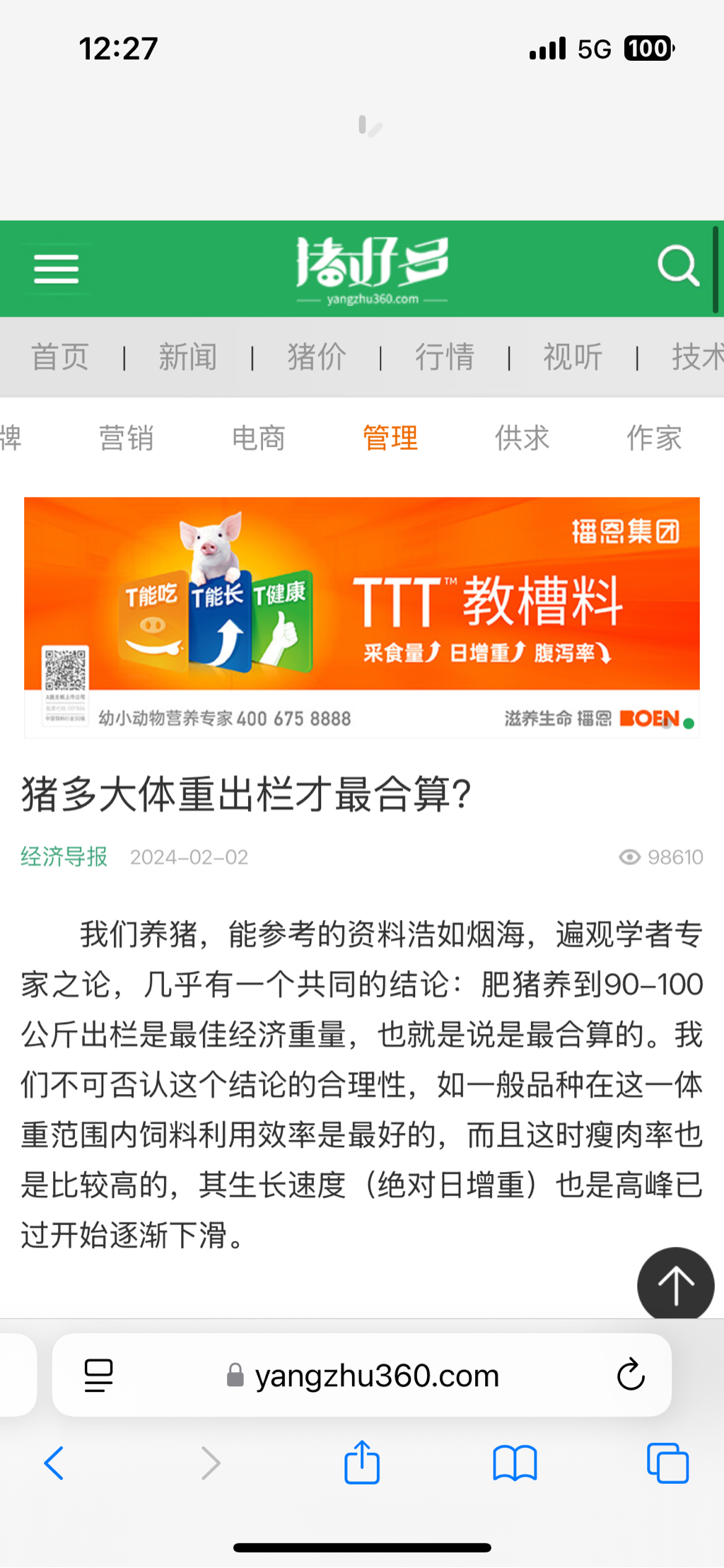Open the Safari page settings menu

pyautogui.click(x=98, y=1375)
